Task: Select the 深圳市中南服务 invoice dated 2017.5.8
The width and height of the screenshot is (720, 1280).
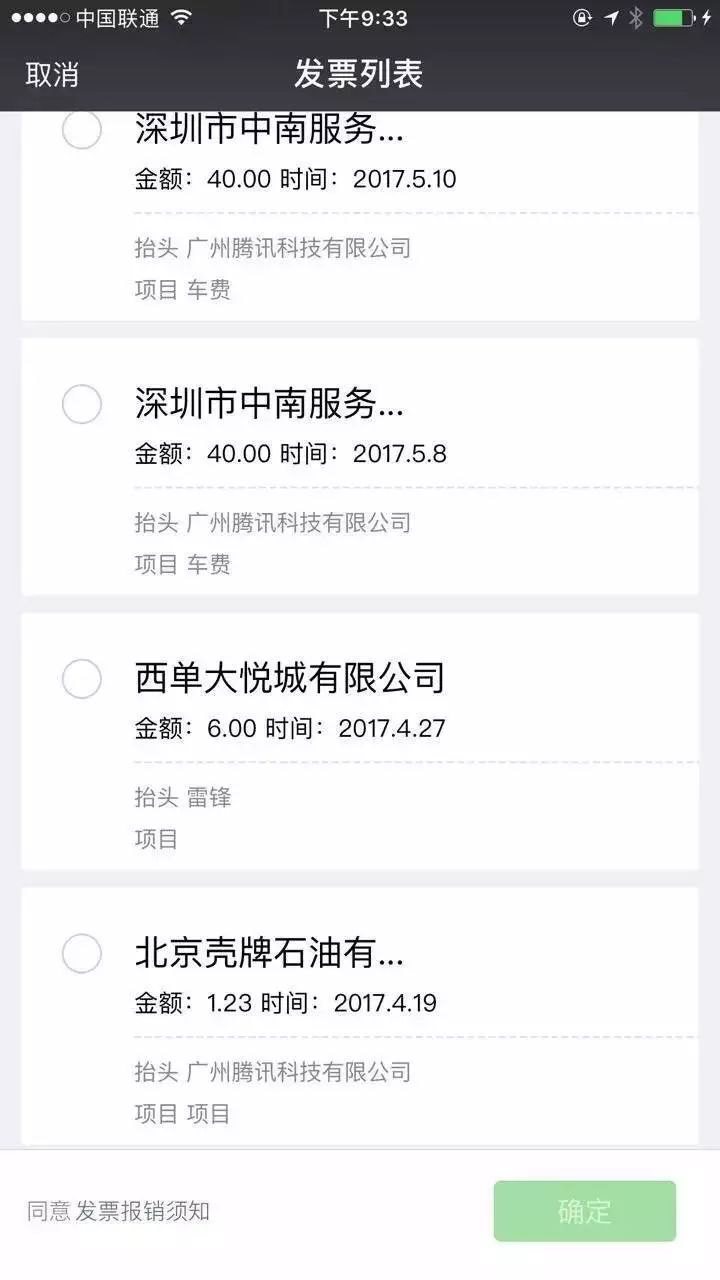Action: tap(82, 404)
